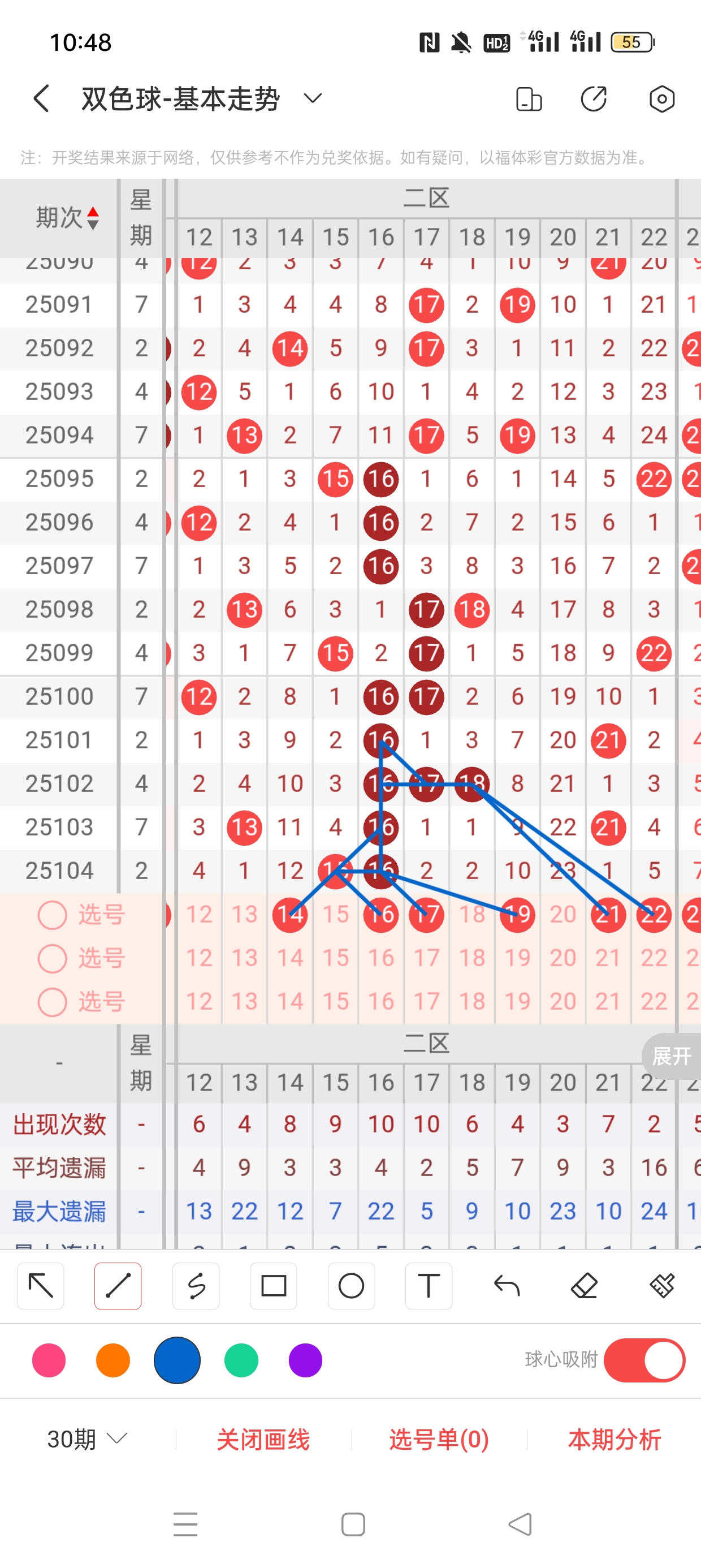
Task: Open 本期分析 analysis
Action: 614,1439
